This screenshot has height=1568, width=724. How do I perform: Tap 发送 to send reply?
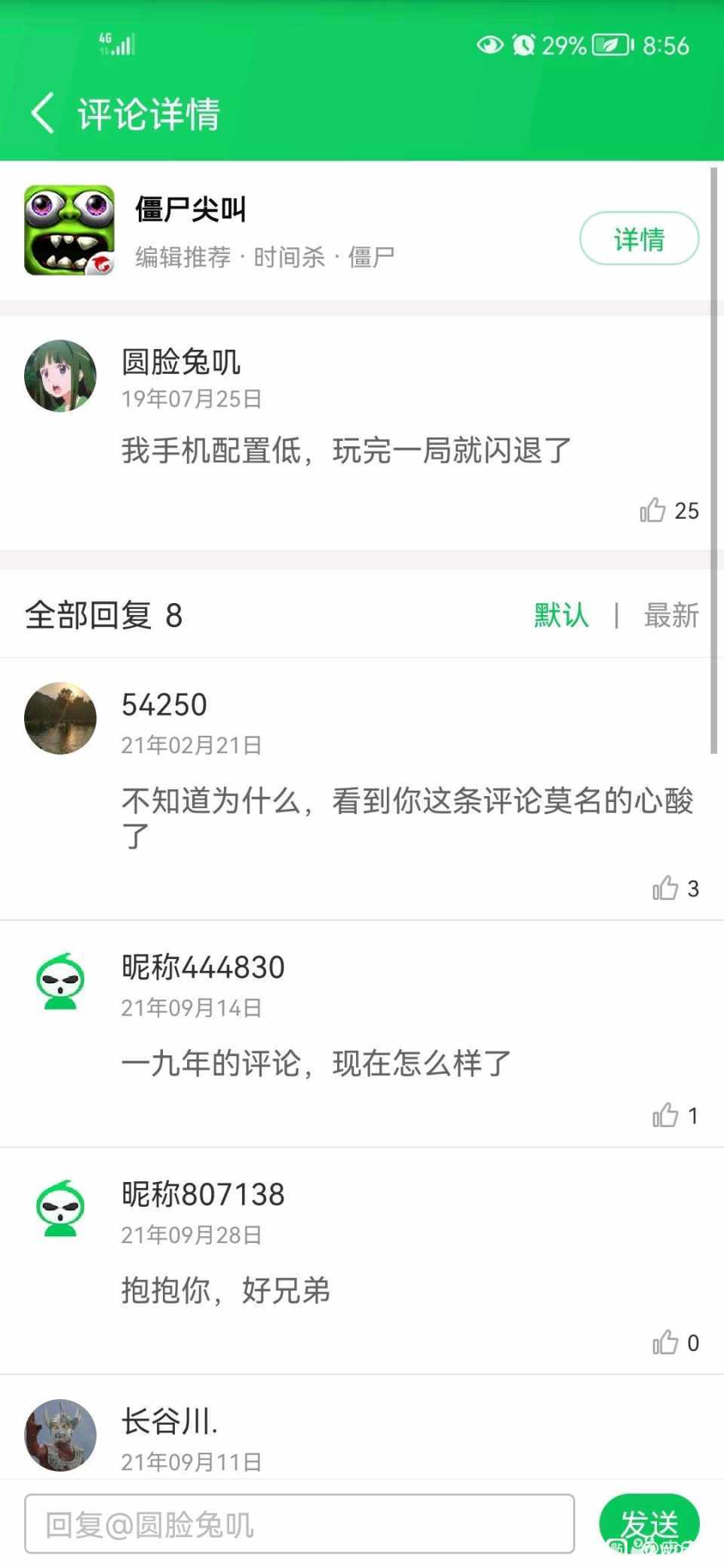pos(649,1524)
